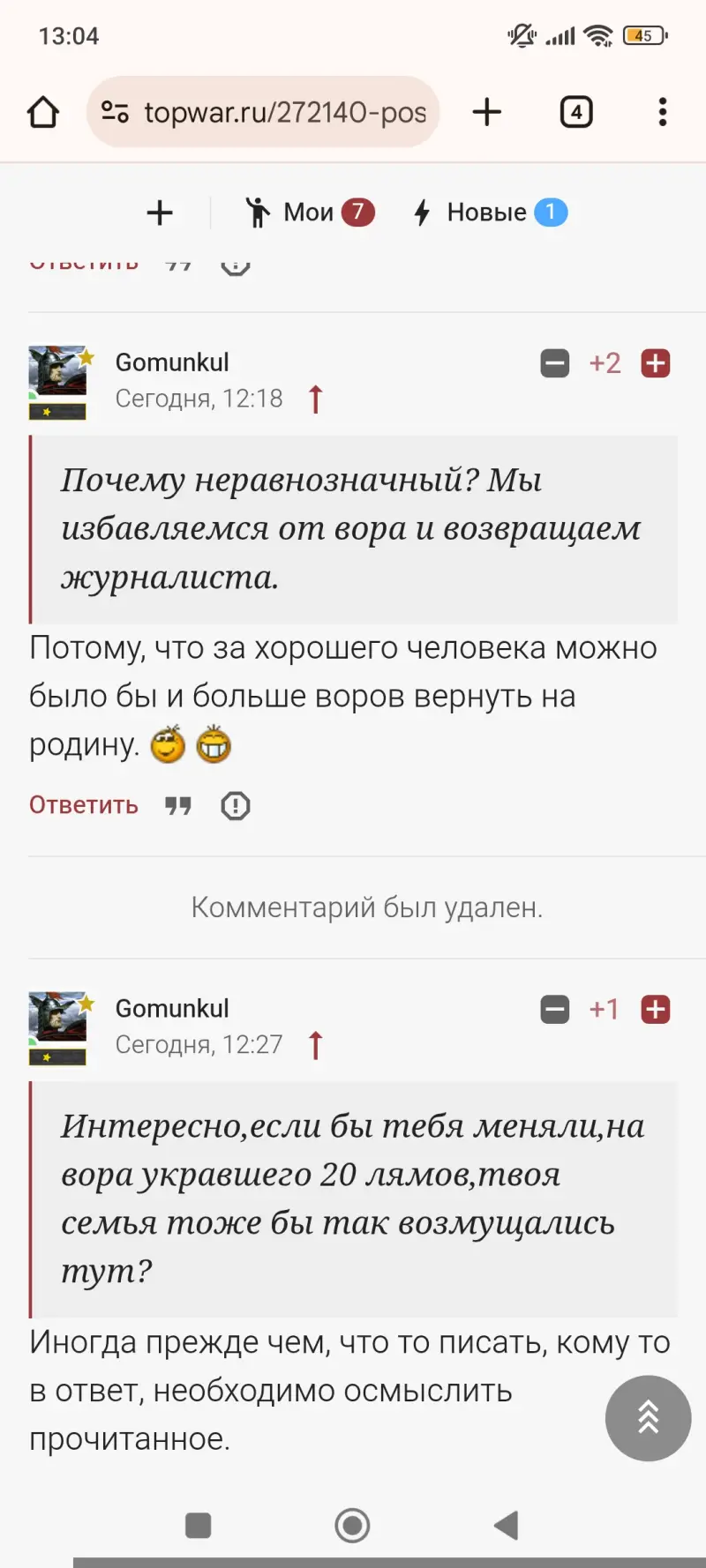Upvote the Gomunkul comment from 12:18
The width and height of the screenshot is (706, 1568).
(656, 363)
